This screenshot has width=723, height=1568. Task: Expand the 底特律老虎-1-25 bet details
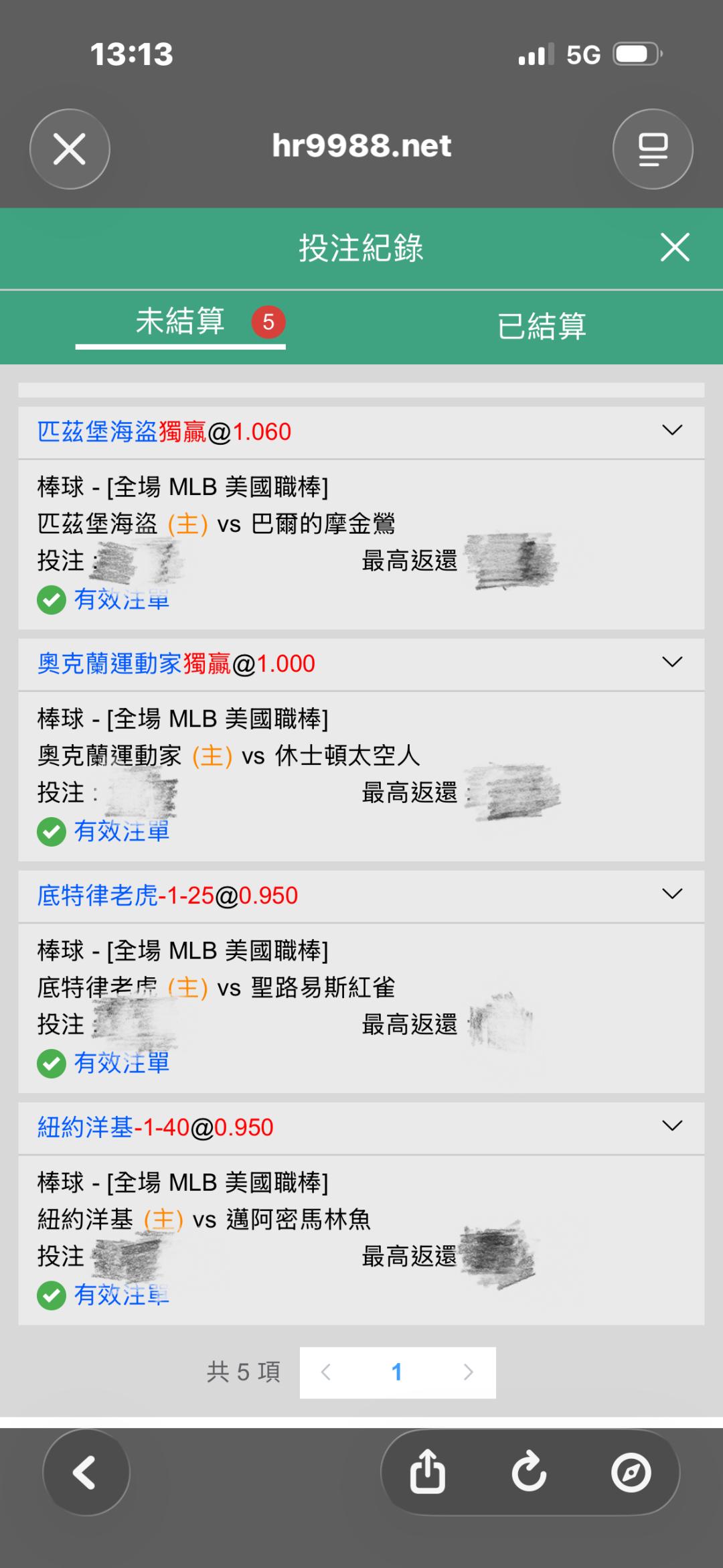point(672,894)
